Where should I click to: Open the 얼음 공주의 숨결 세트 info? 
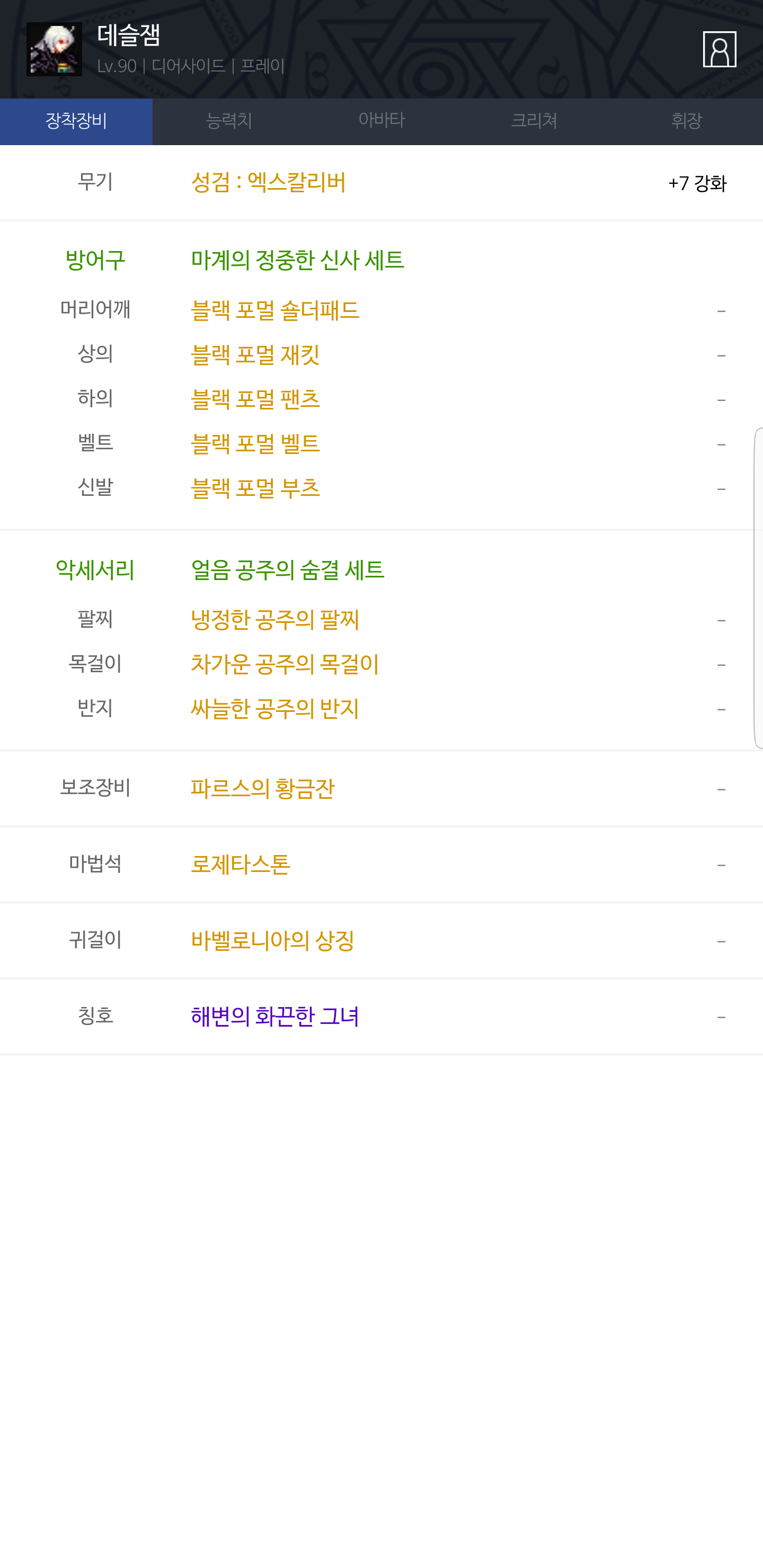click(287, 571)
